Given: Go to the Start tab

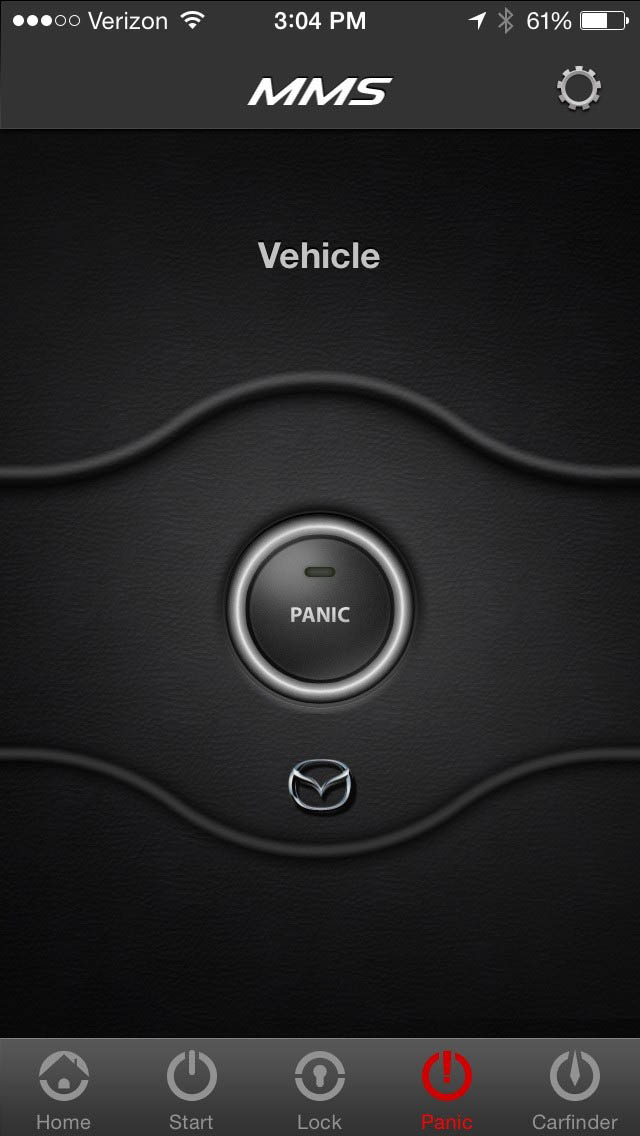Looking at the screenshot, I should pos(191,1088).
